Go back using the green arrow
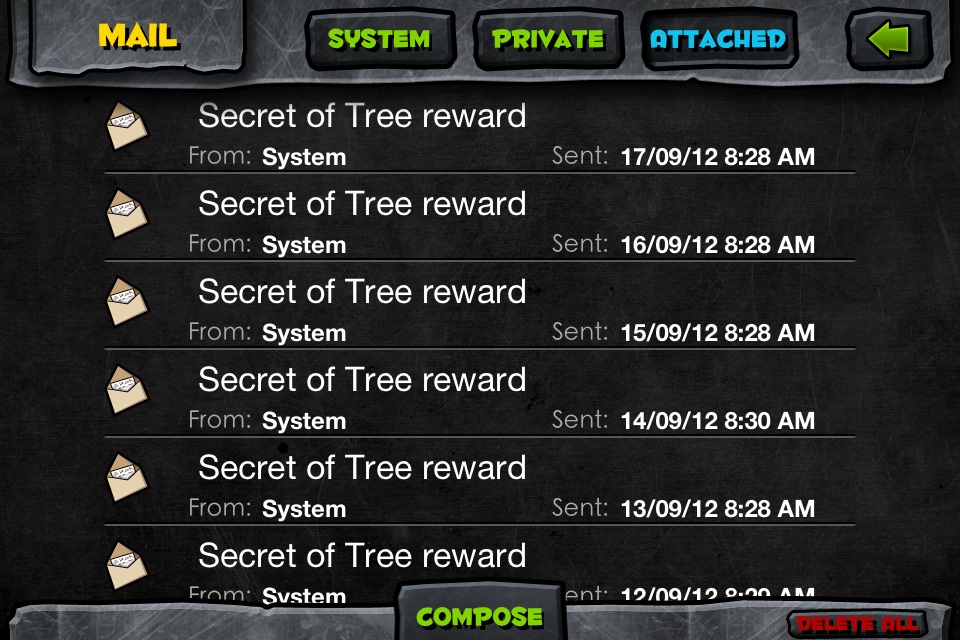This screenshot has height=640, width=960. click(x=887, y=40)
